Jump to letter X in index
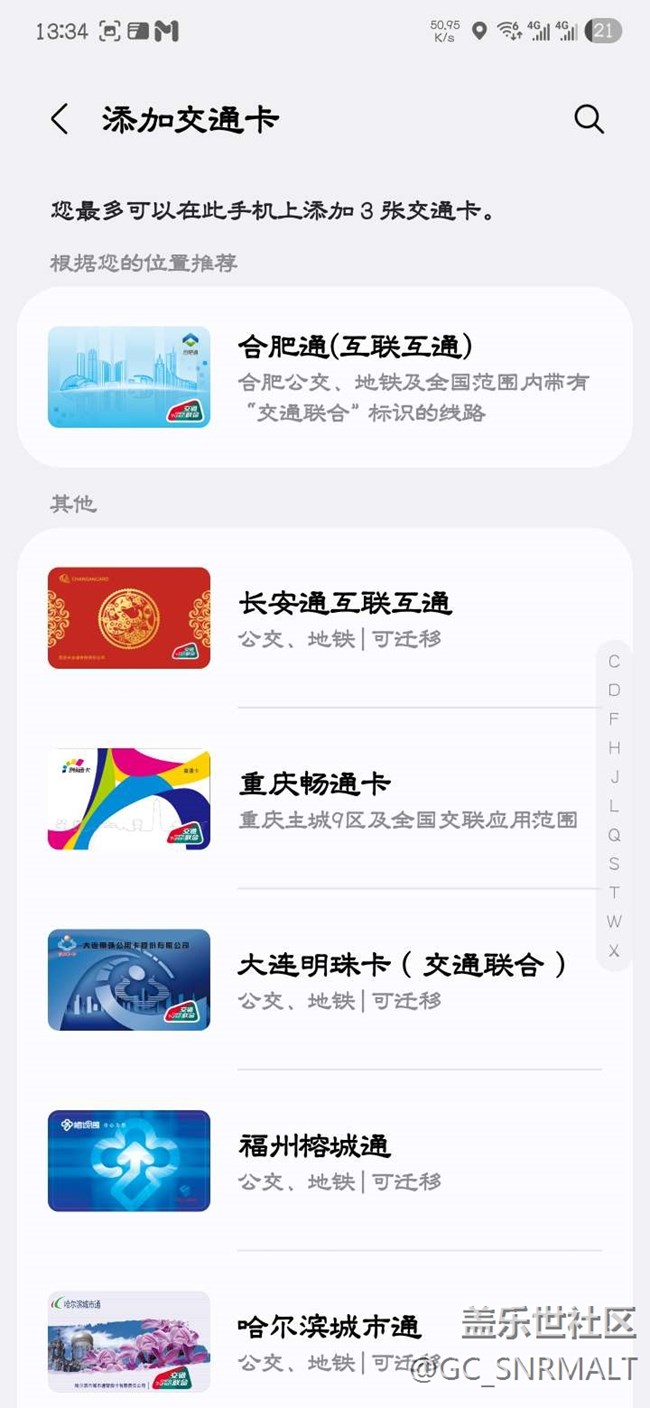This screenshot has height=1408, width=650. tap(614, 951)
